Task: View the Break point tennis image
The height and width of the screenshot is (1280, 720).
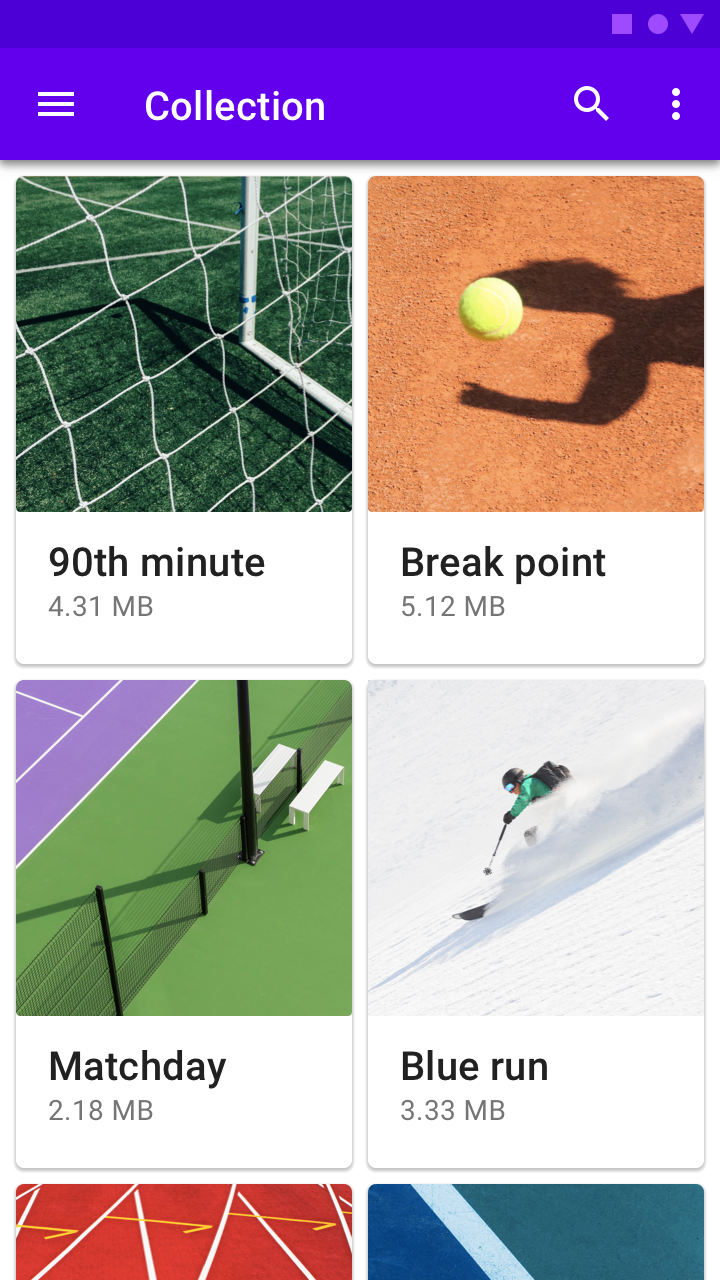Action: pos(536,342)
